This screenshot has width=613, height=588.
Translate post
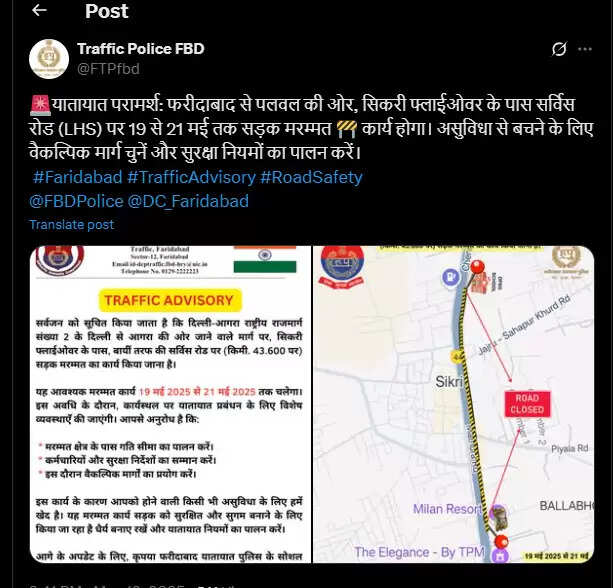pyautogui.click(x=71, y=225)
